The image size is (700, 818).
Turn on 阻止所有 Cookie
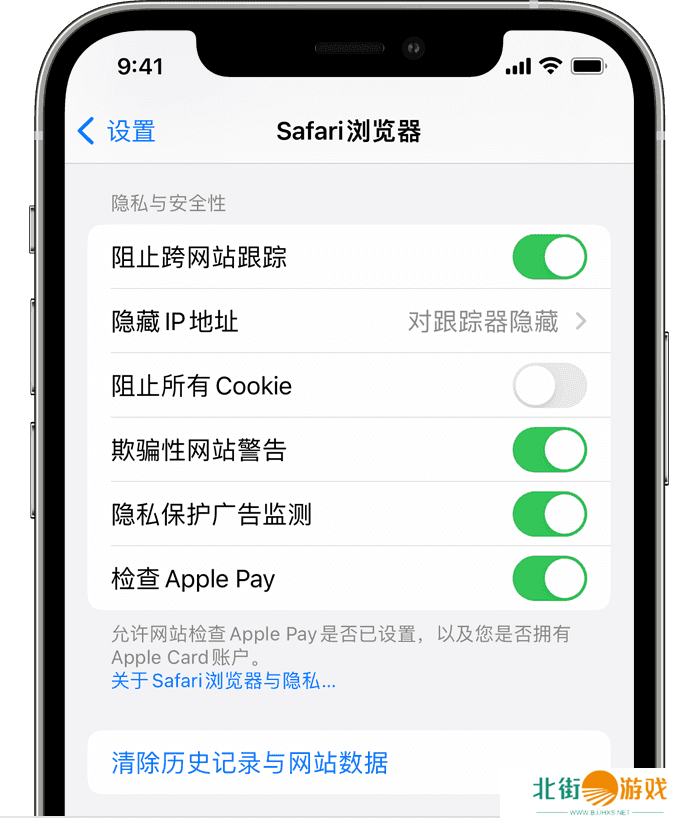click(549, 385)
